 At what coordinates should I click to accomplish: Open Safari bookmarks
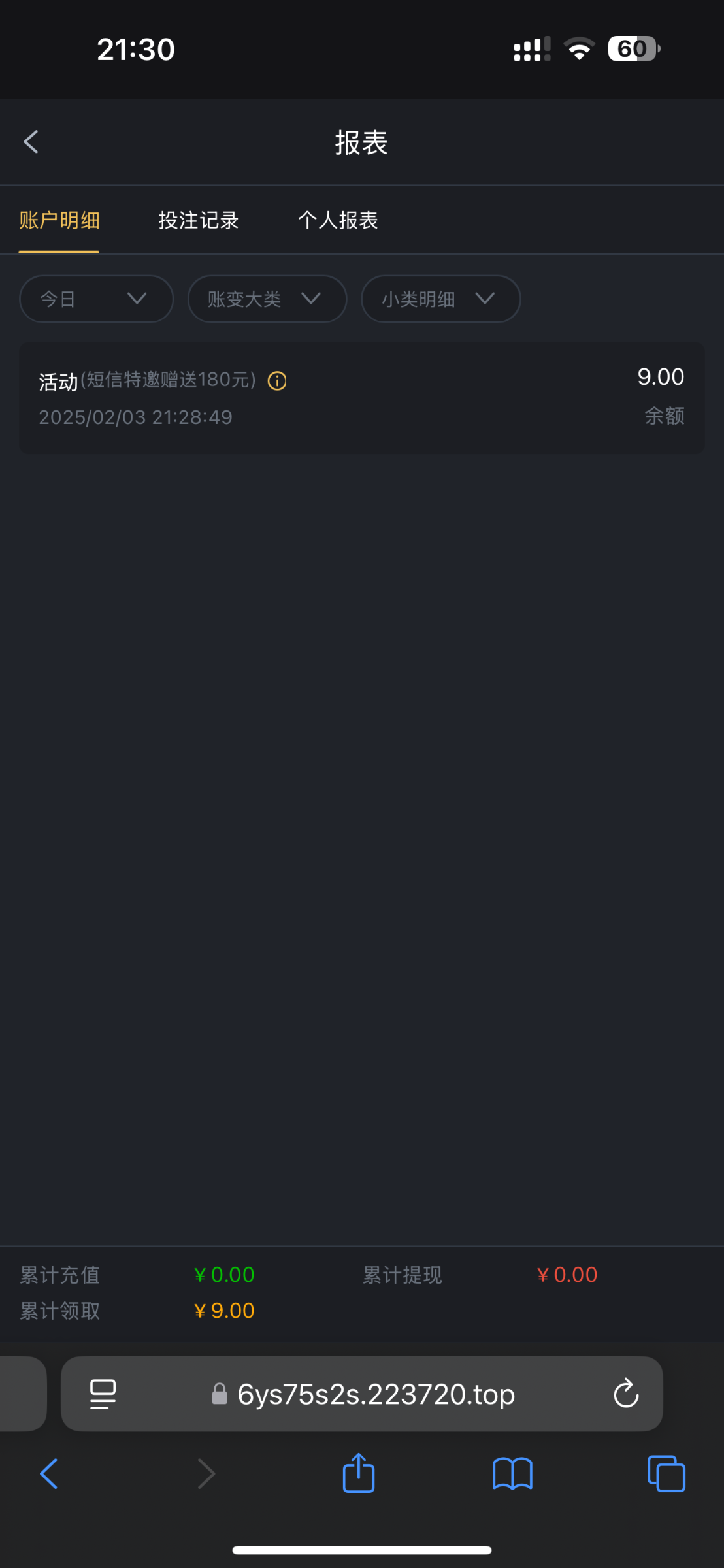coord(512,1473)
